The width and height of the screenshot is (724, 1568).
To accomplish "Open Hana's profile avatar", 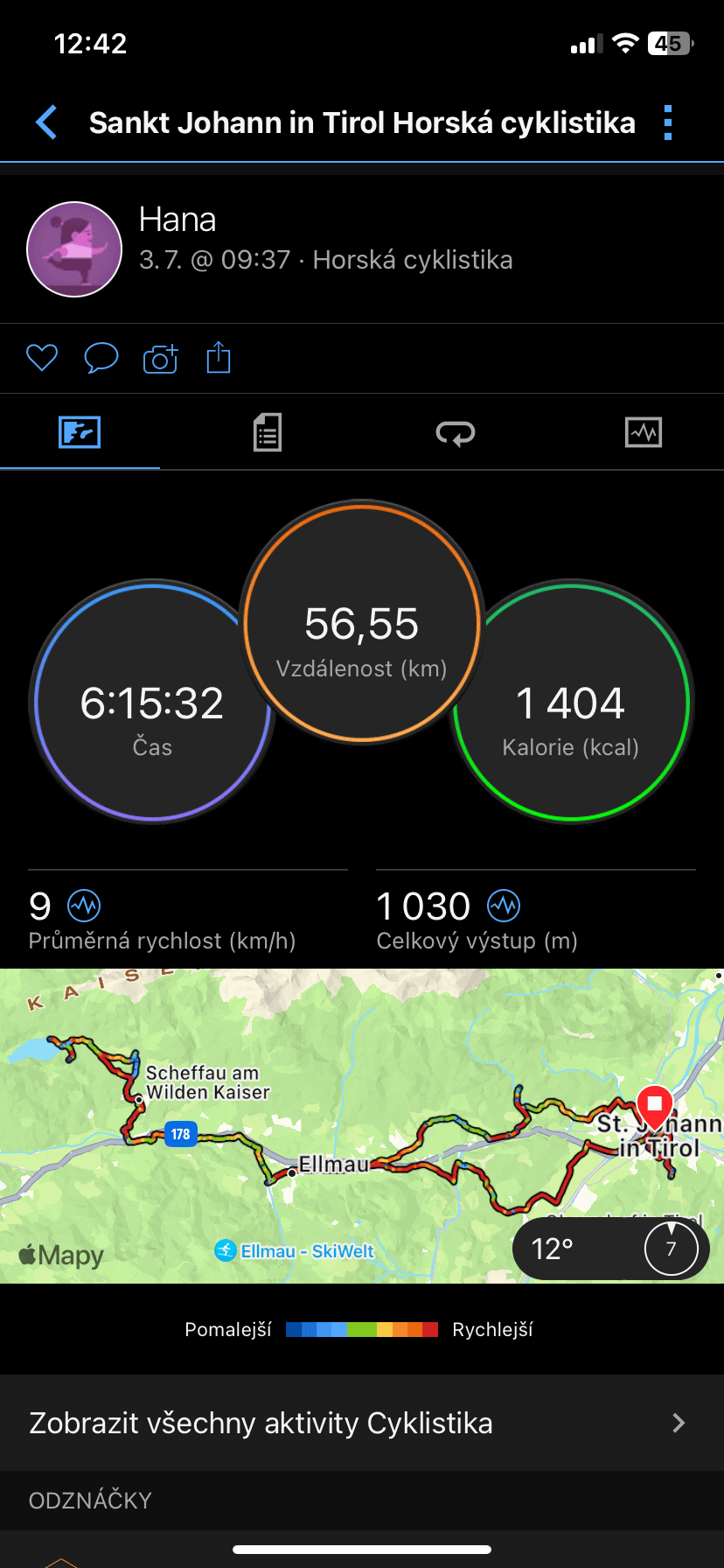I will (74, 249).
